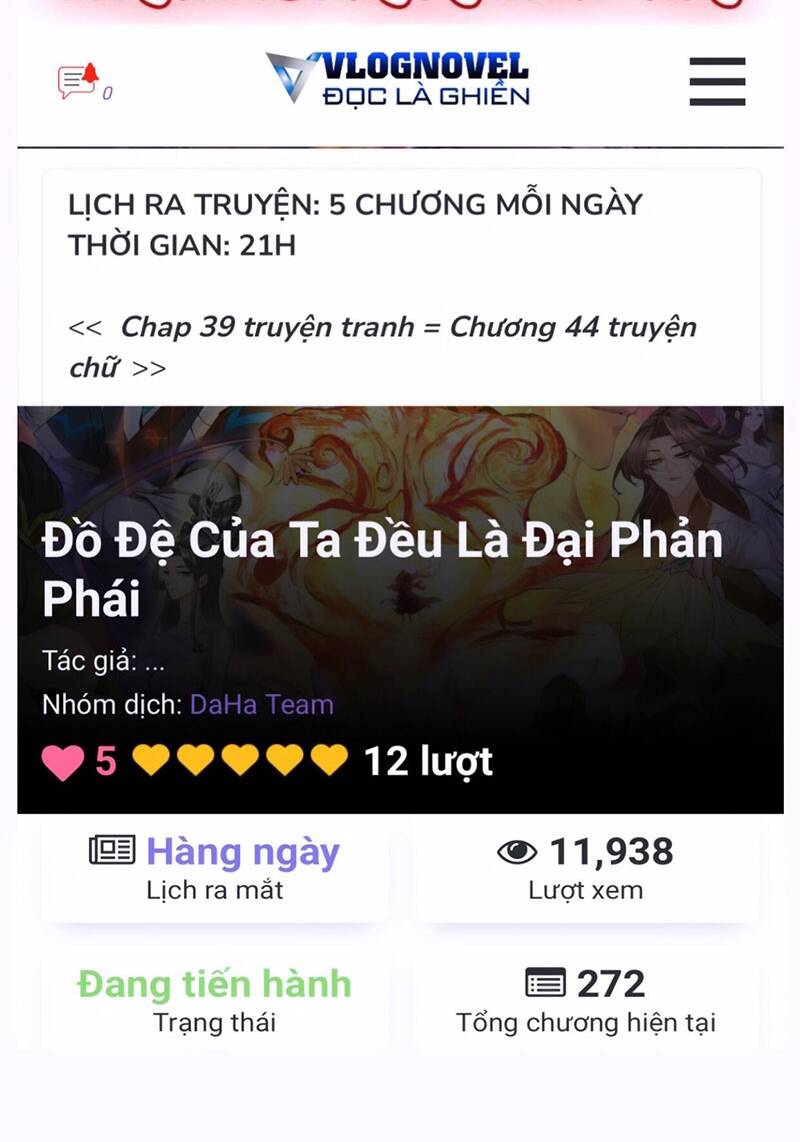800x1142 pixels.
Task: Select the pink heart to like the novel
Action: coord(62,760)
